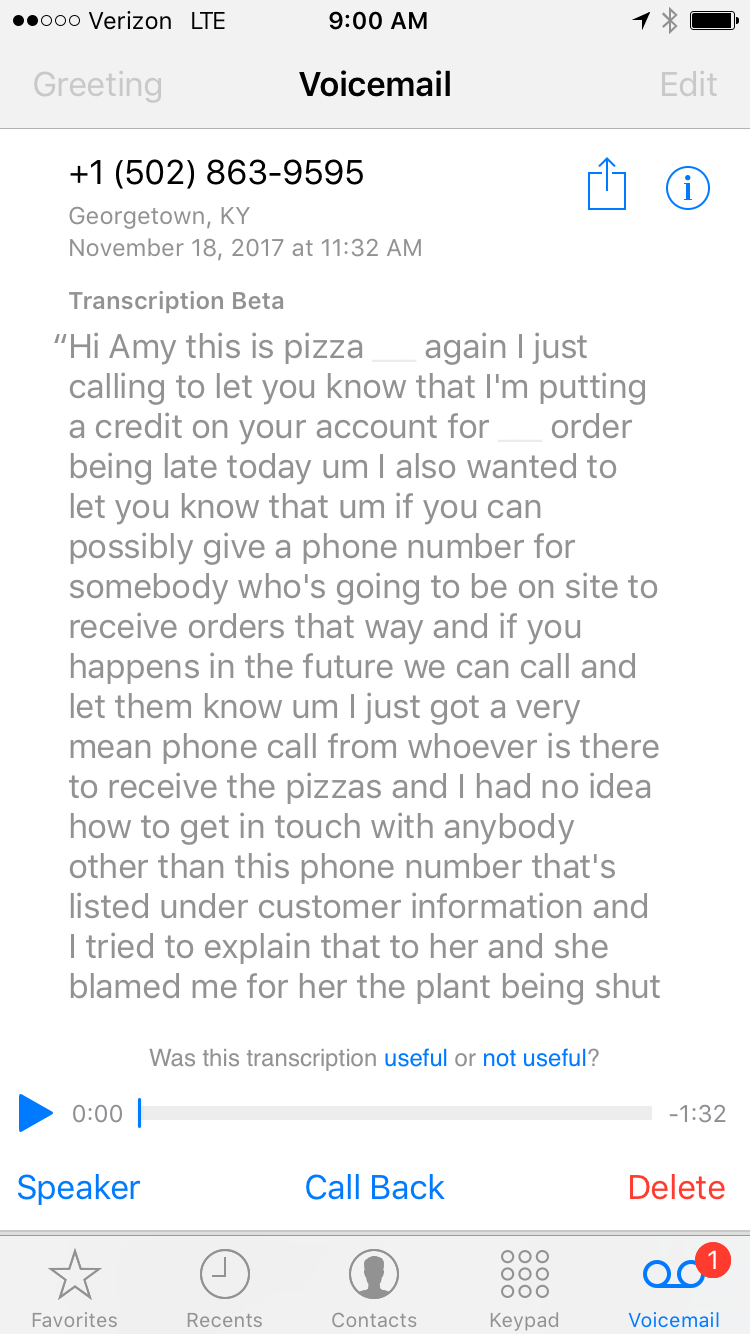Open the Greeting settings
The width and height of the screenshot is (750, 1334).
[x=97, y=85]
